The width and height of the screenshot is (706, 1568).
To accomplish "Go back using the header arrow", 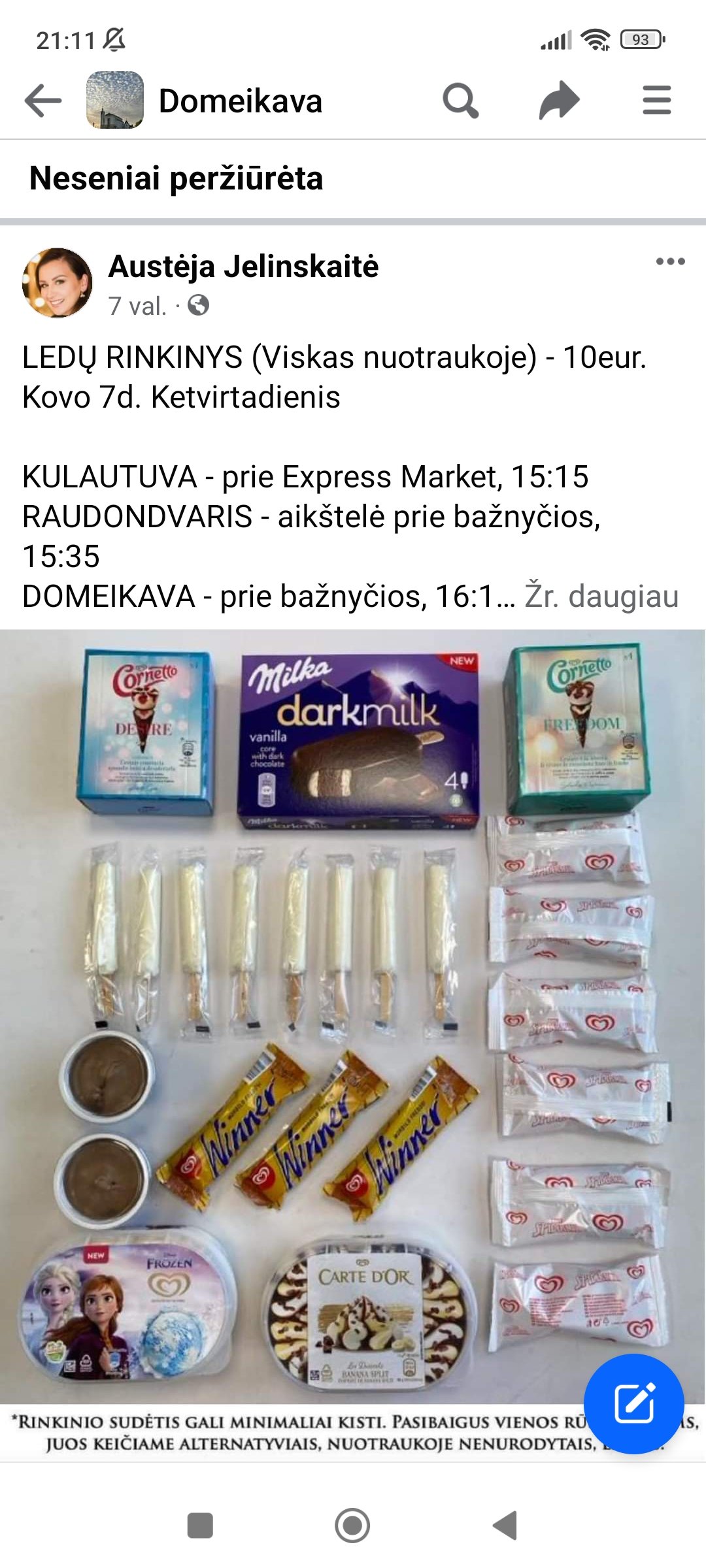I will click(x=43, y=101).
